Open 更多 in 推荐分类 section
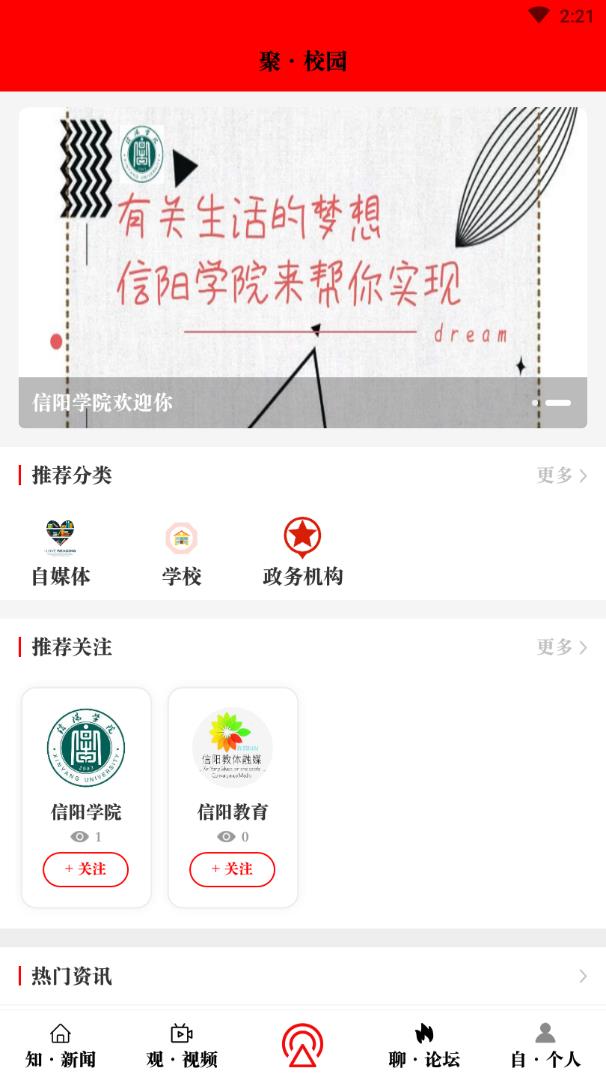606x1080 pixels. pyautogui.click(x=562, y=475)
